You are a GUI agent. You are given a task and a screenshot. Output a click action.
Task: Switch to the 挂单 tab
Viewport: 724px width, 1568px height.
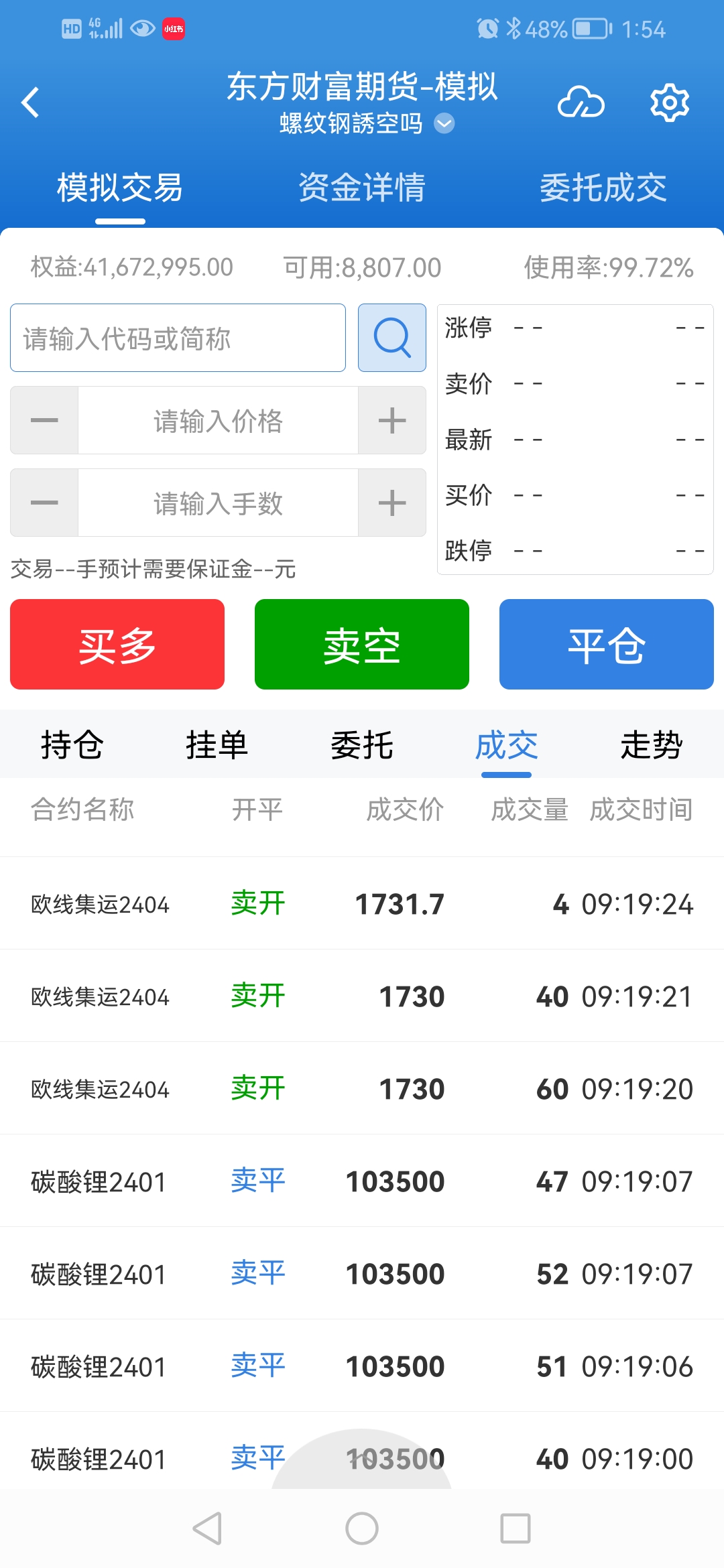217,745
